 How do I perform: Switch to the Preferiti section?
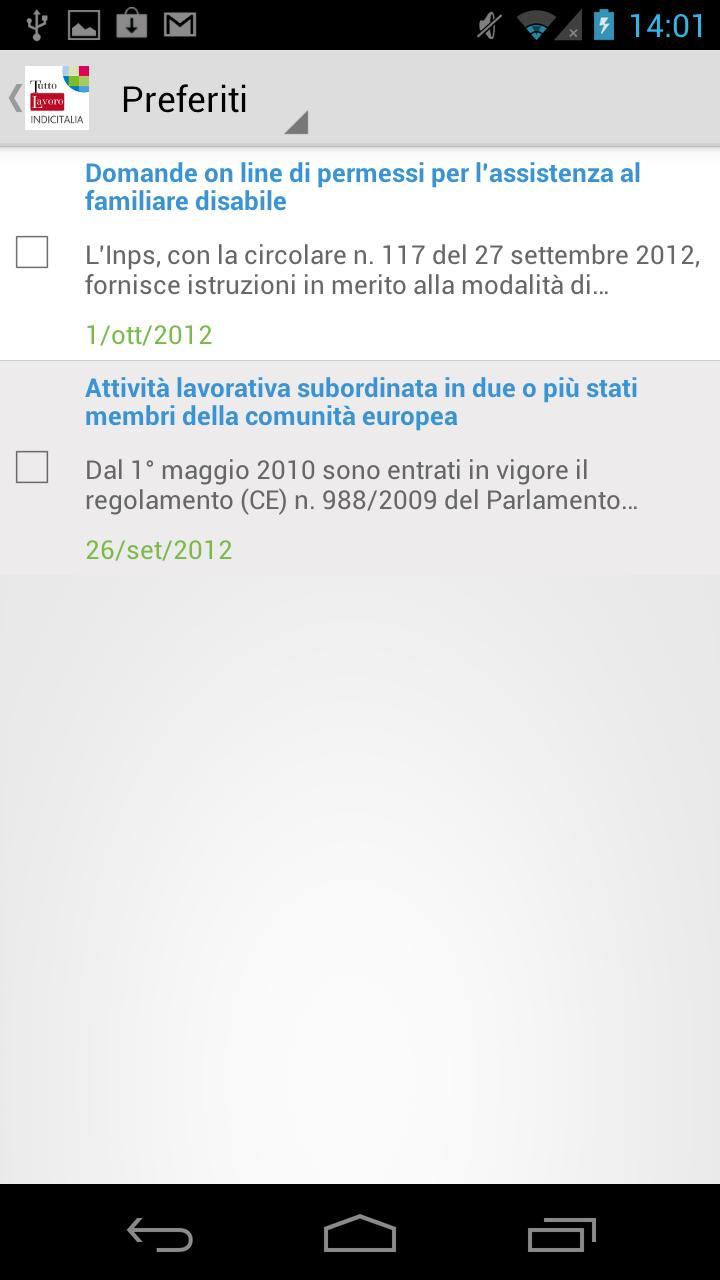[183, 98]
